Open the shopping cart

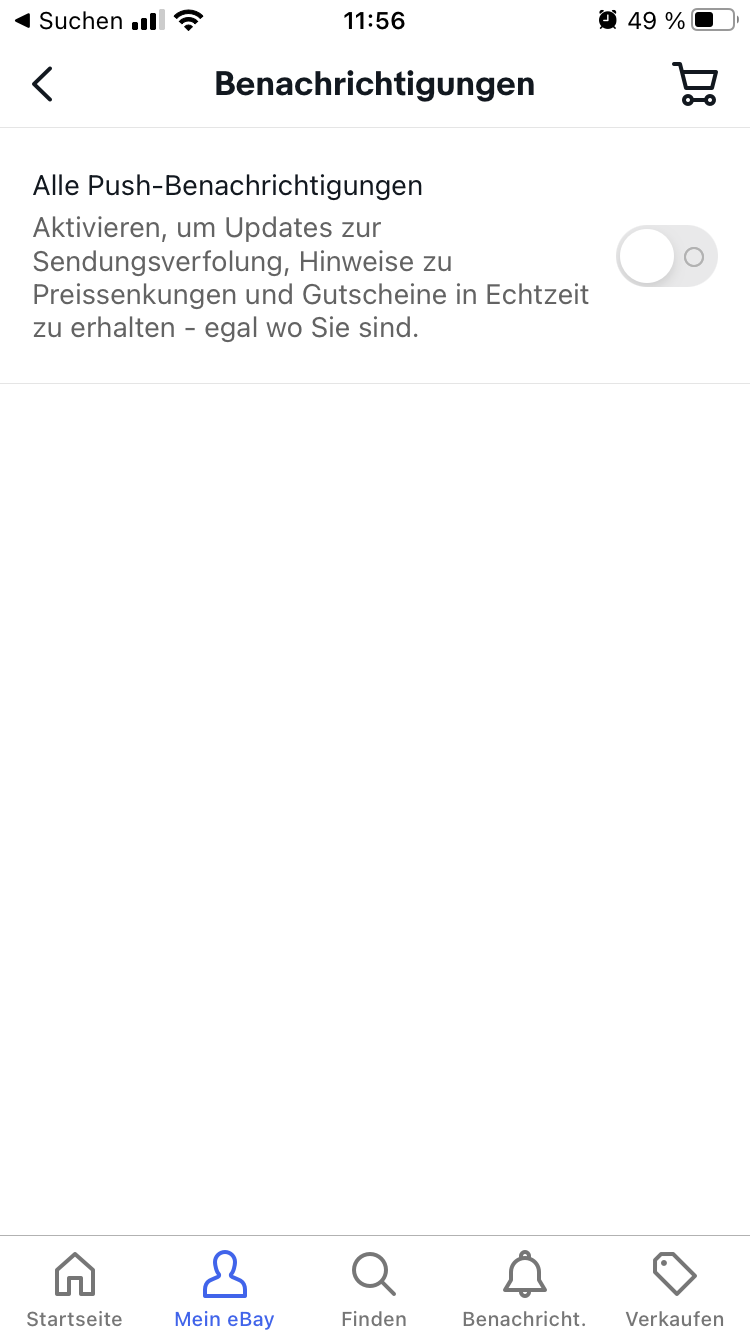[694, 84]
